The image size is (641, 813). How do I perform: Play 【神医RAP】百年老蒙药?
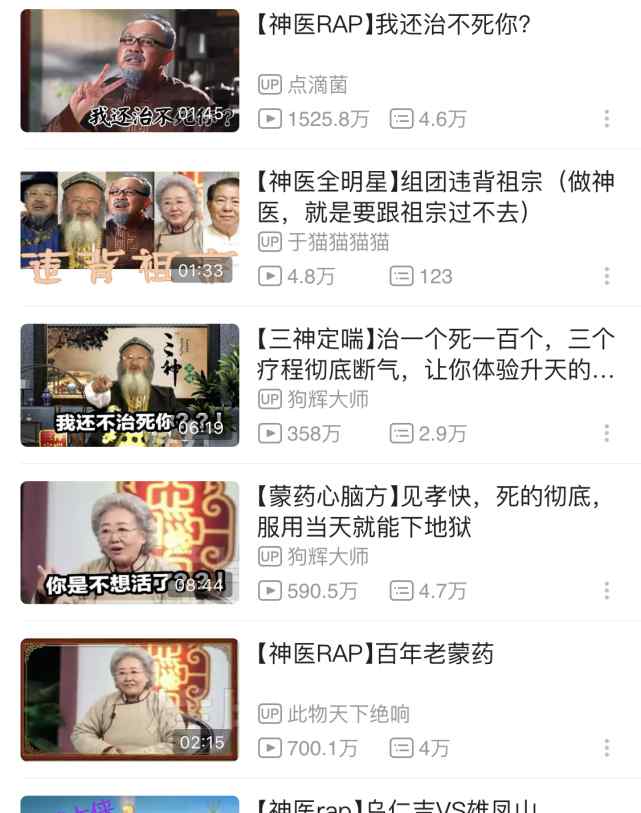coord(130,699)
